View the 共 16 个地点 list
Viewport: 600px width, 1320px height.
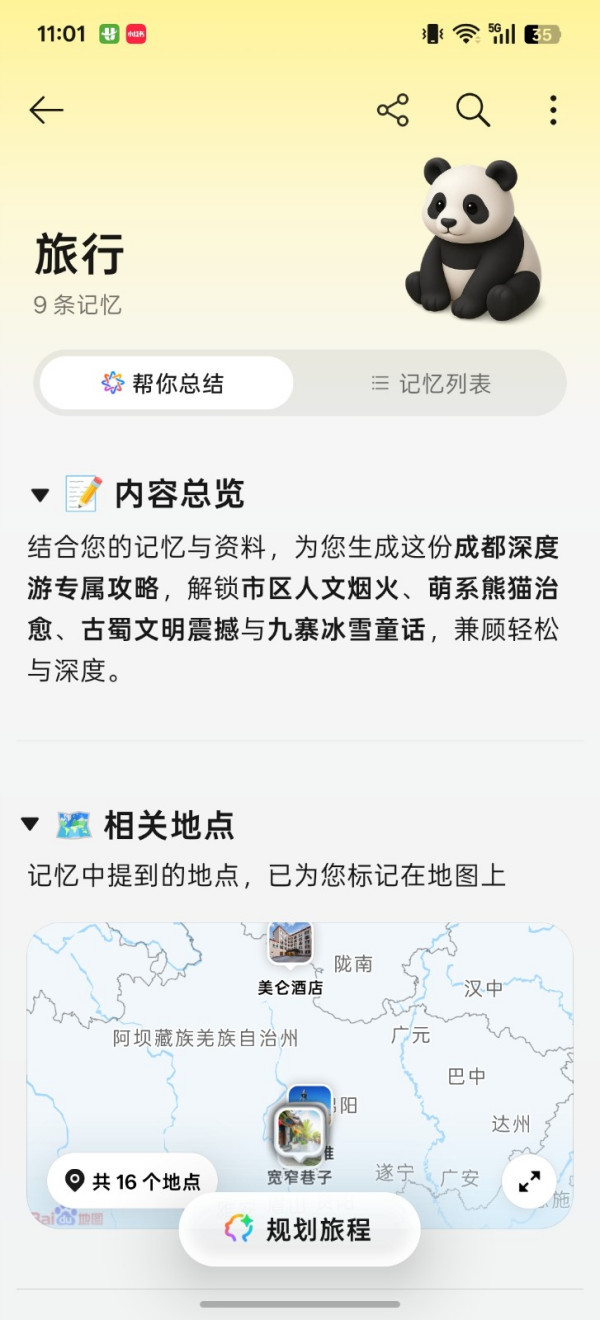133,1181
